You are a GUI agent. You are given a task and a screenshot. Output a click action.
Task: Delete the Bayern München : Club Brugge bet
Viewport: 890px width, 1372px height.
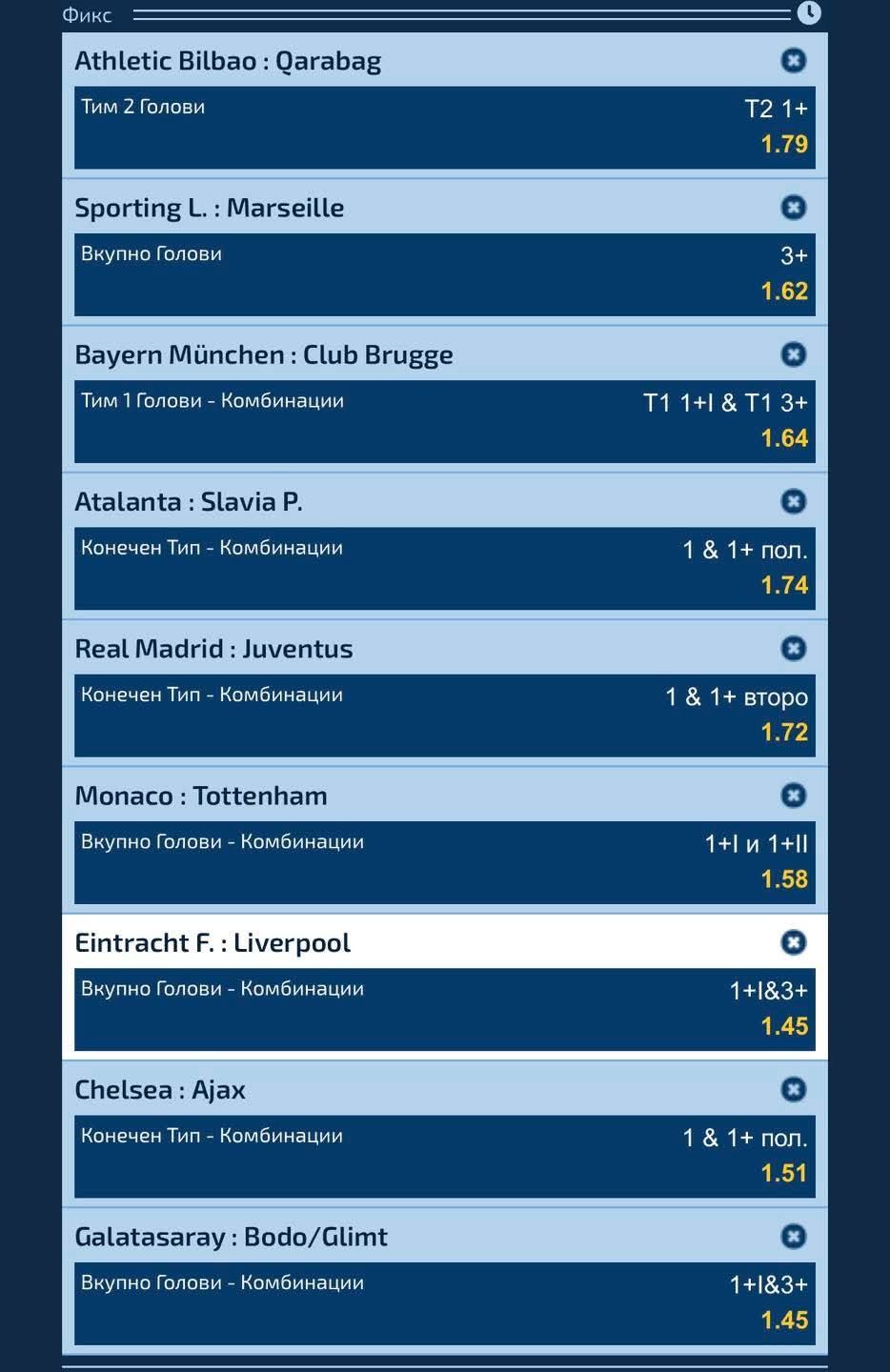coord(793,354)
